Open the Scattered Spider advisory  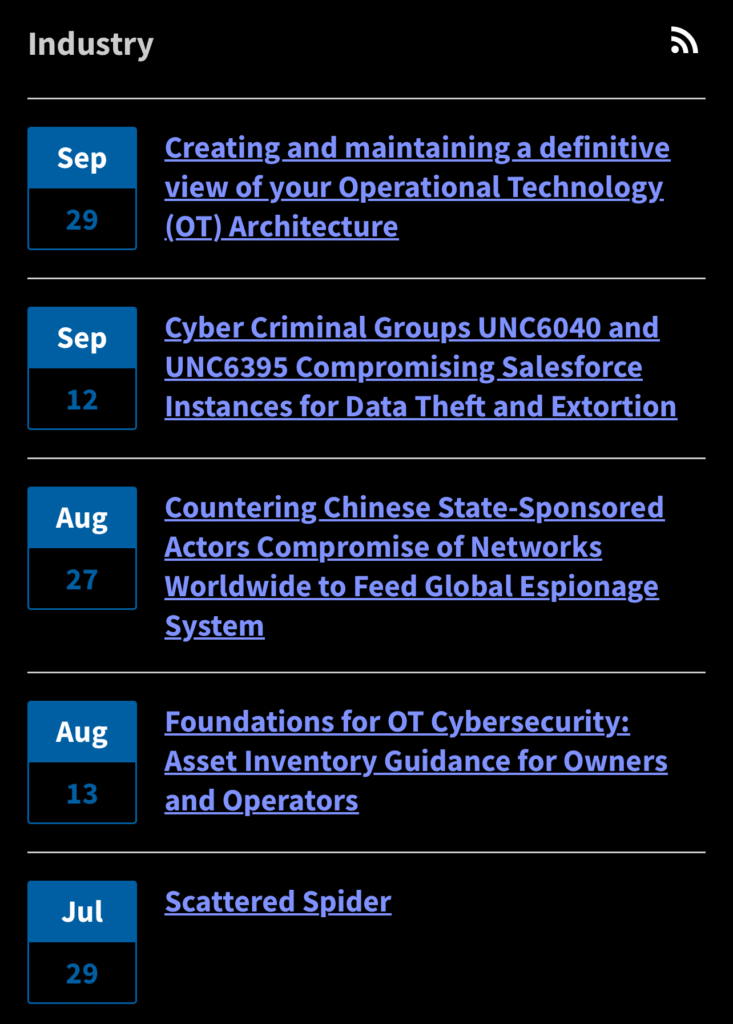click(x=278, y=902)
